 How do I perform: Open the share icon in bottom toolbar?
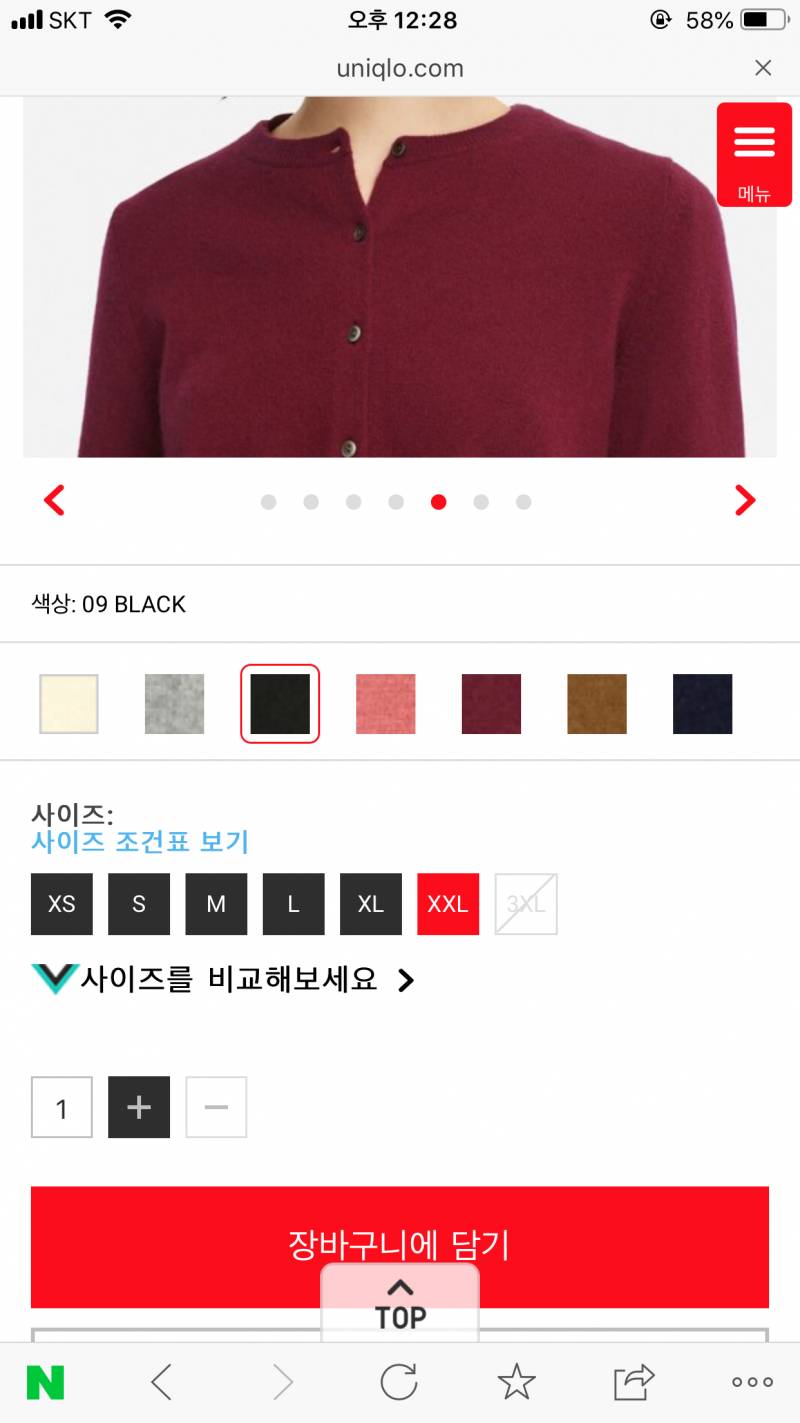[633, 1383]
